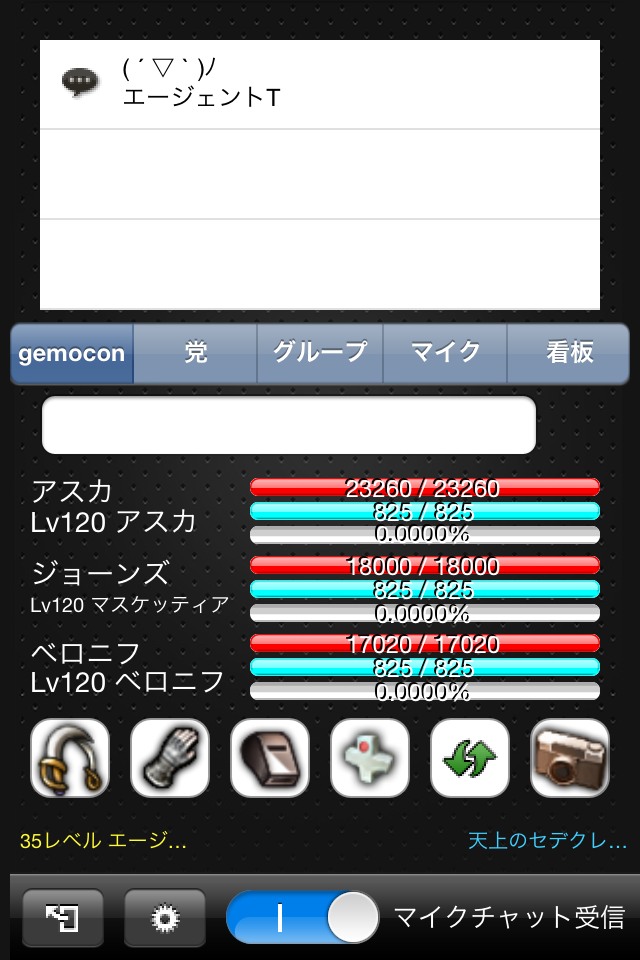The width and height of the screenshot is (640, 960).
Task: Tap the exit button in bottom bar
Action: (x=63, y=917)
